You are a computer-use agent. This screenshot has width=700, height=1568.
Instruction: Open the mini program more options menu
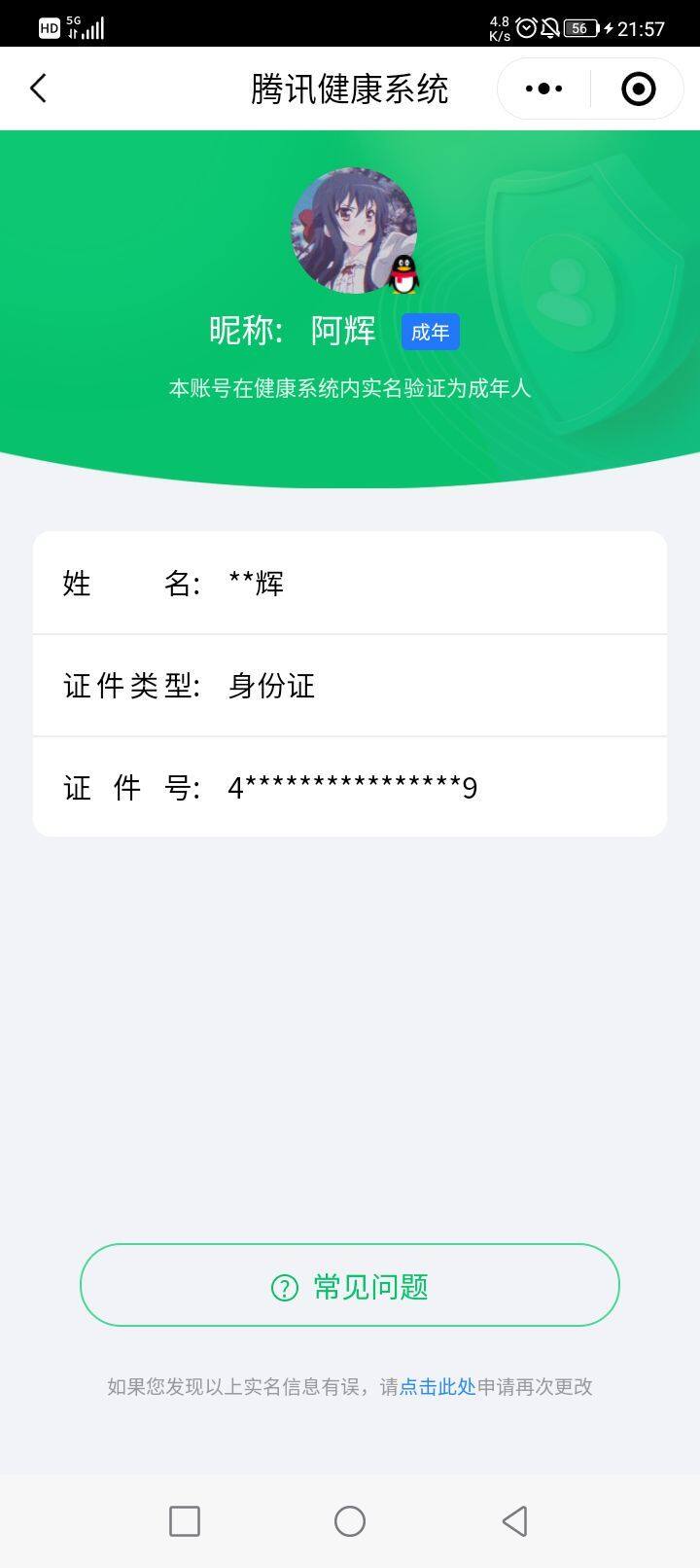[x=542, y=88]
